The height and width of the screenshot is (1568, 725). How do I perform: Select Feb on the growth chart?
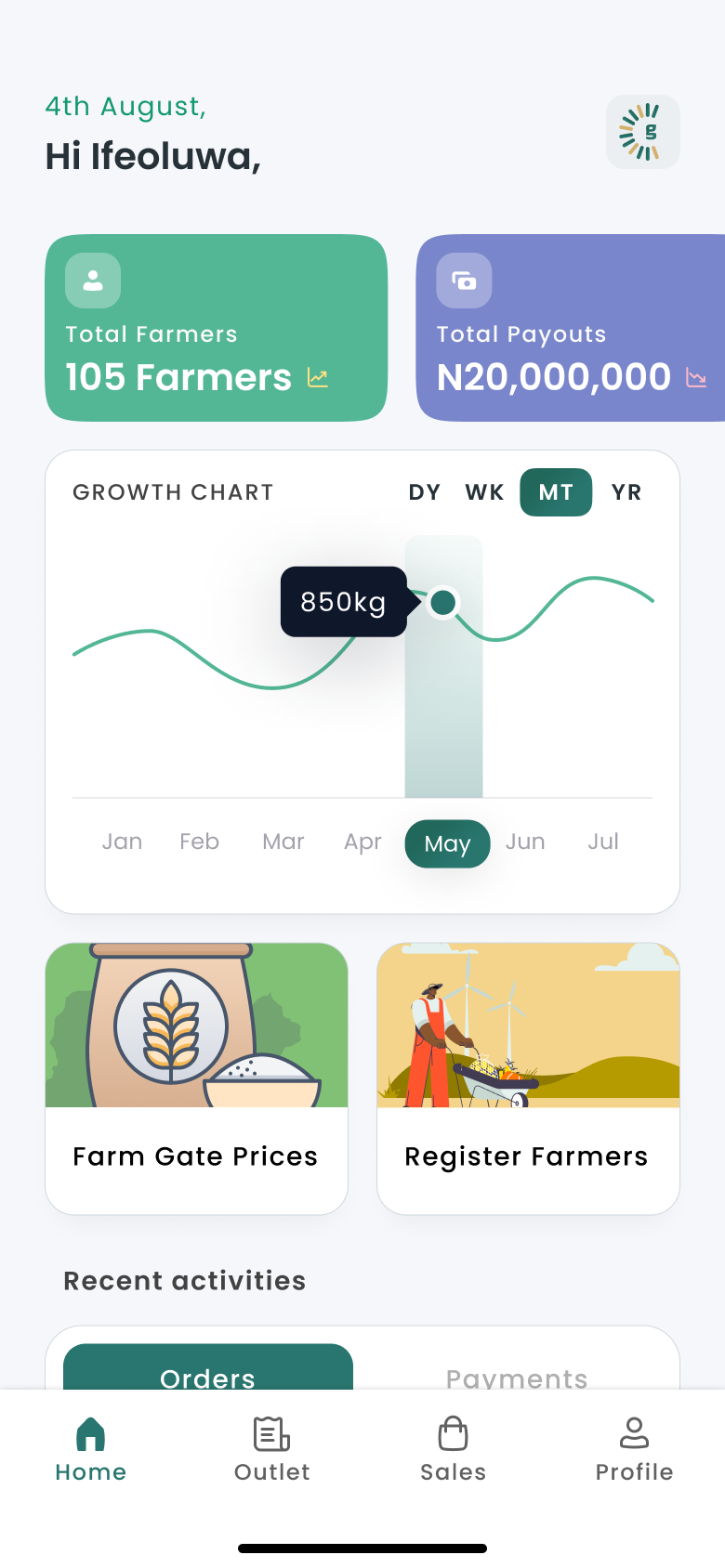(199, 842)
